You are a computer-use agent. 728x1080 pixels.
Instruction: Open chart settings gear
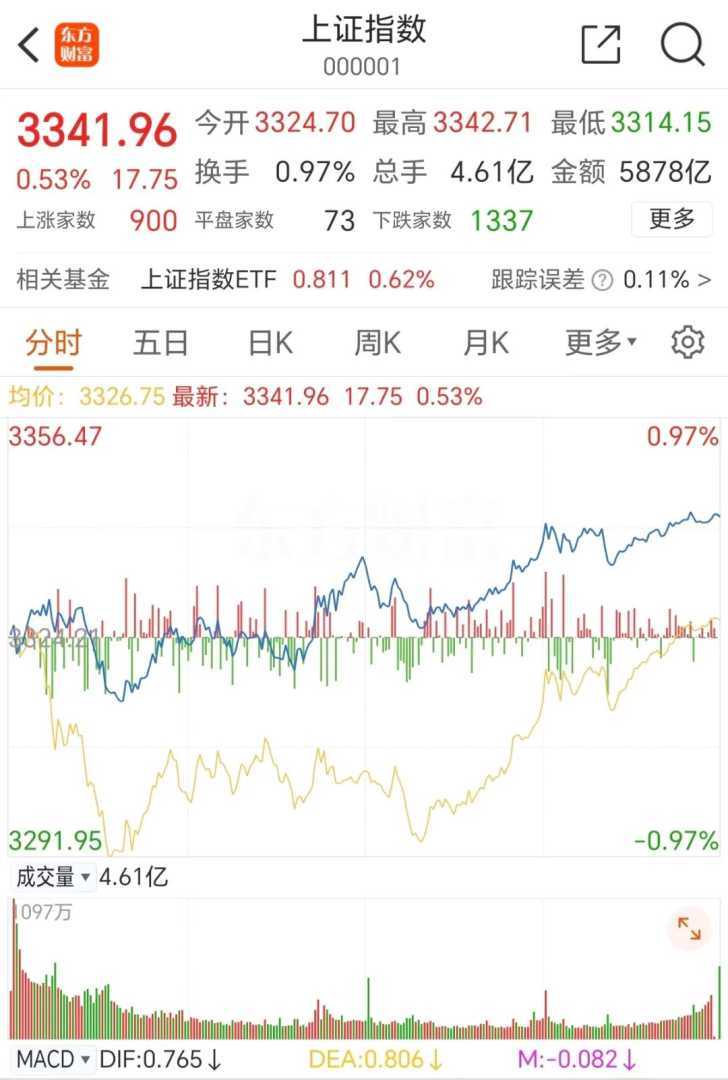[x=687, y=343]
